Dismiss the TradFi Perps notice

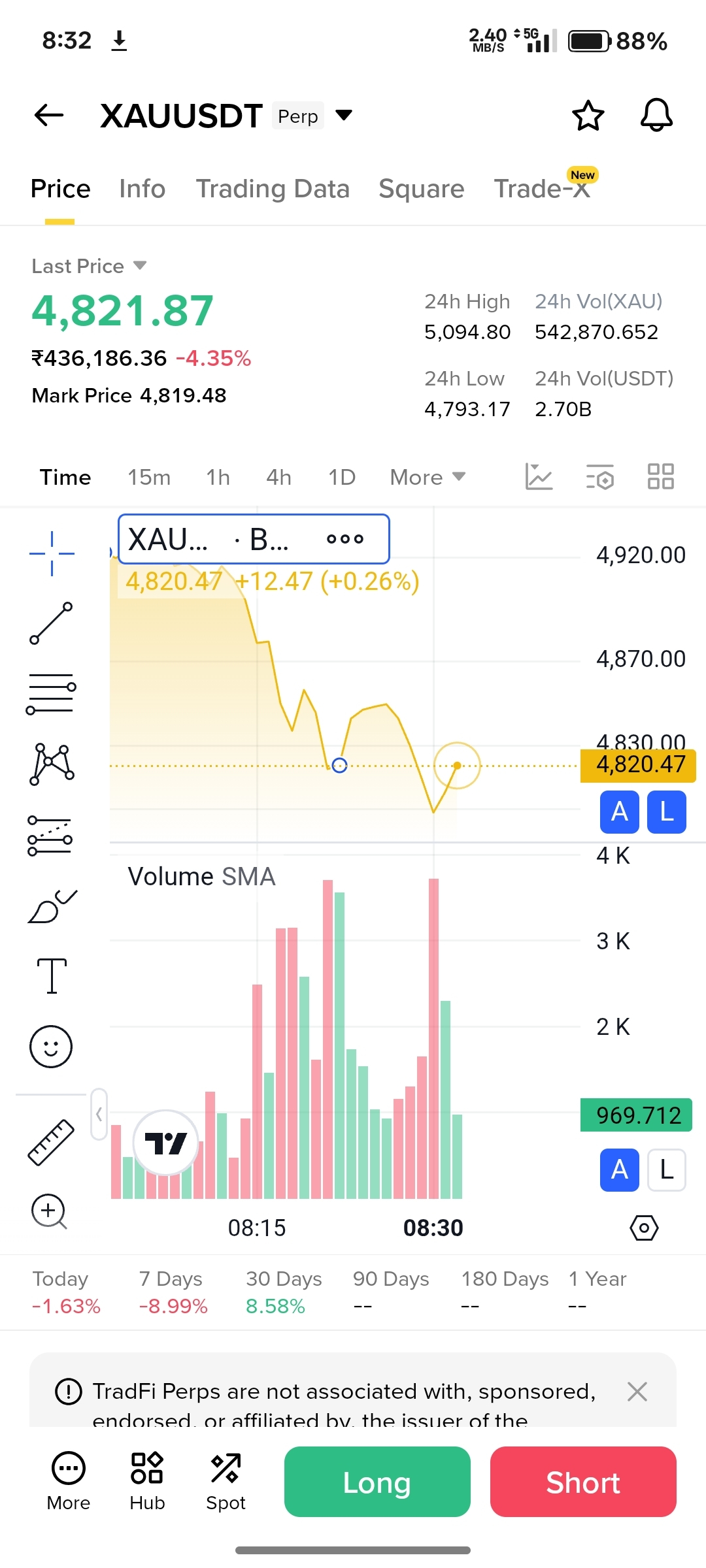pyautogui.click(x=637, y=1392)
